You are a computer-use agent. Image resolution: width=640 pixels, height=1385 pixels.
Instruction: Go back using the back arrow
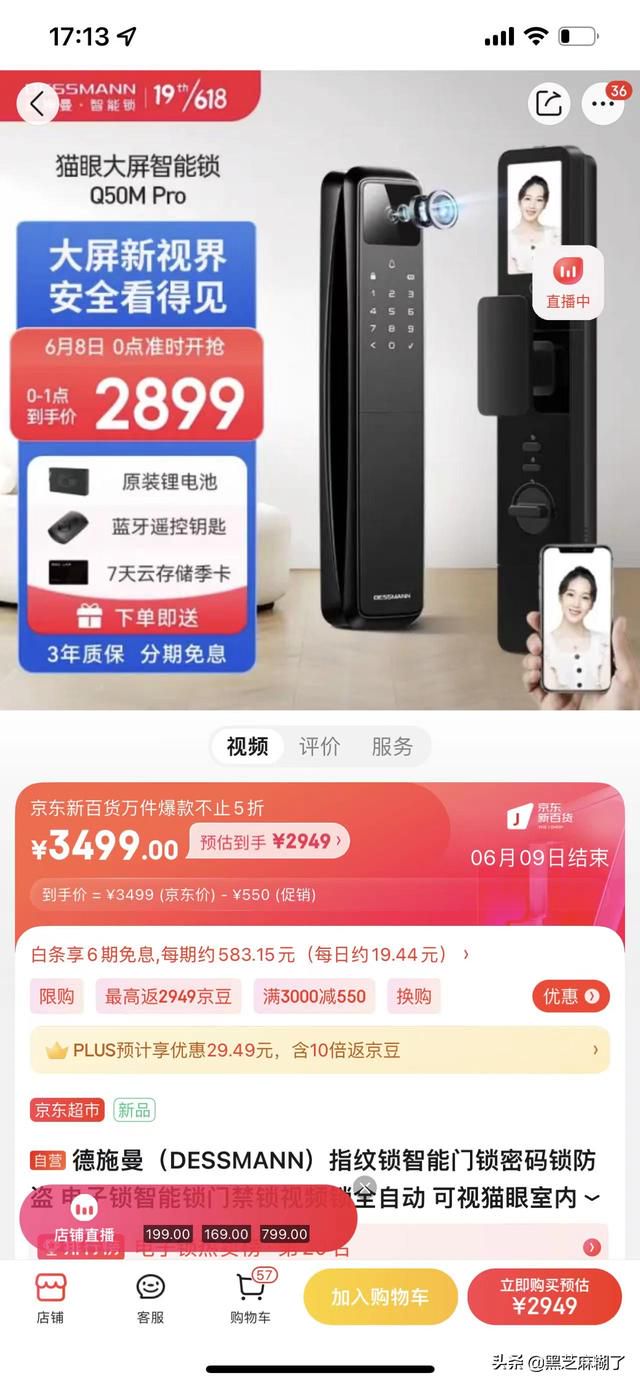[38, 104]
